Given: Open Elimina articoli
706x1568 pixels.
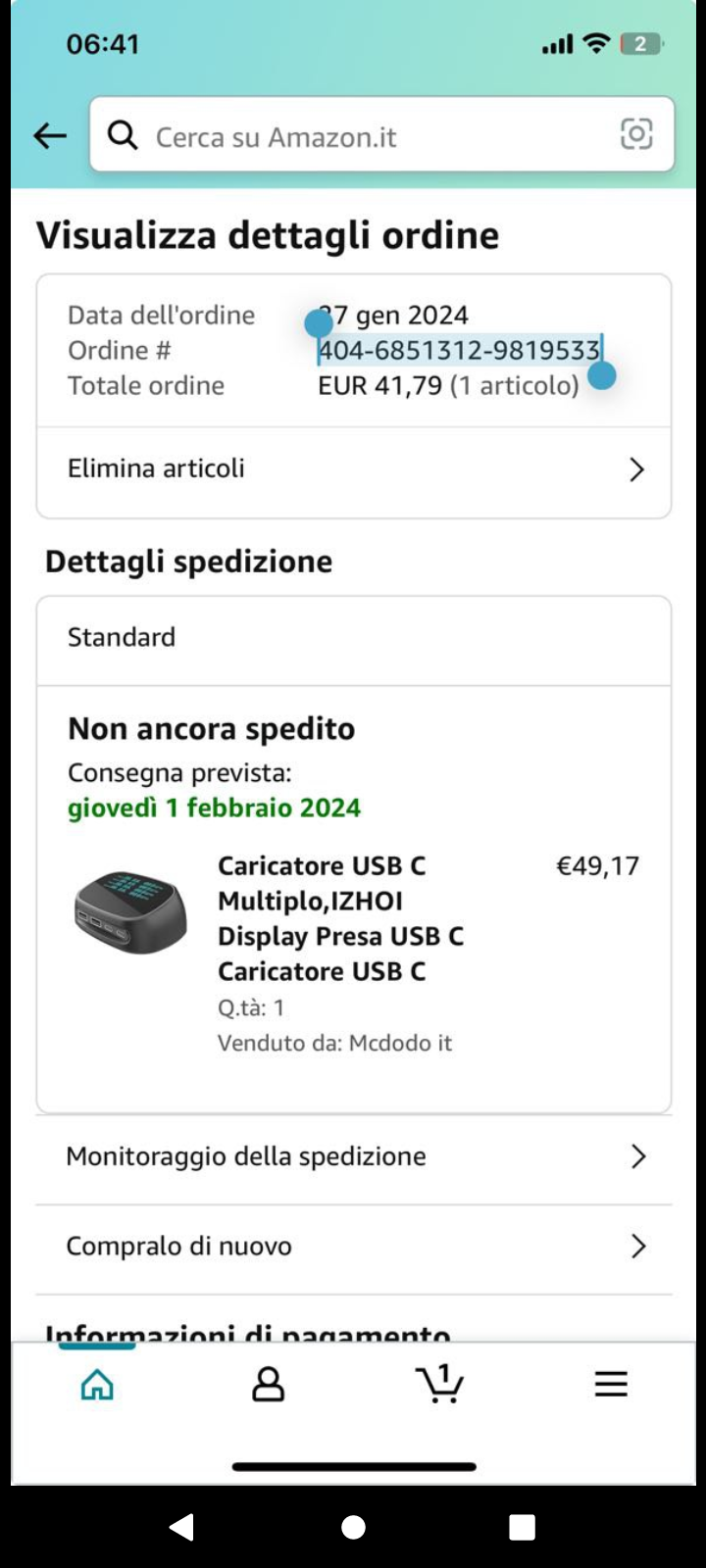Looking at the screenshot, I should (x=353, y=469).
